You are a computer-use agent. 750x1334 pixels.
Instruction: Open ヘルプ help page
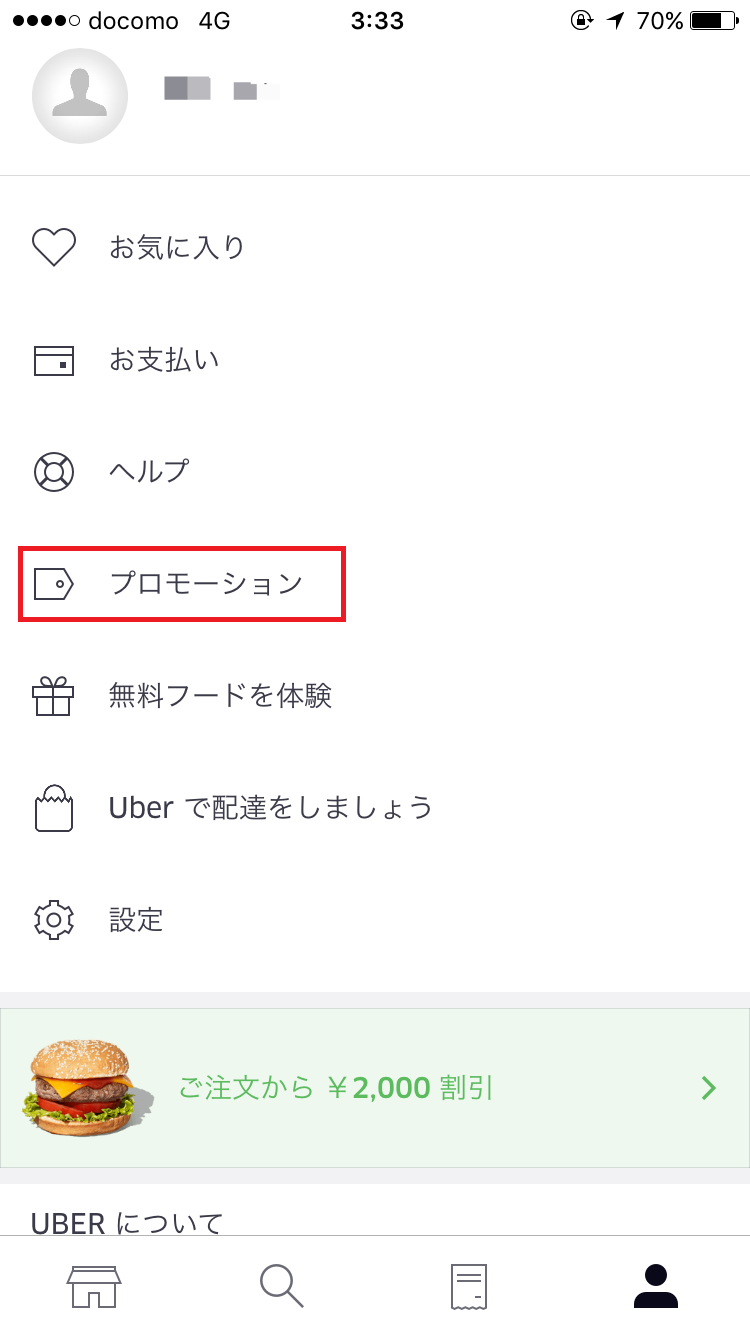(x=375, y=471)
